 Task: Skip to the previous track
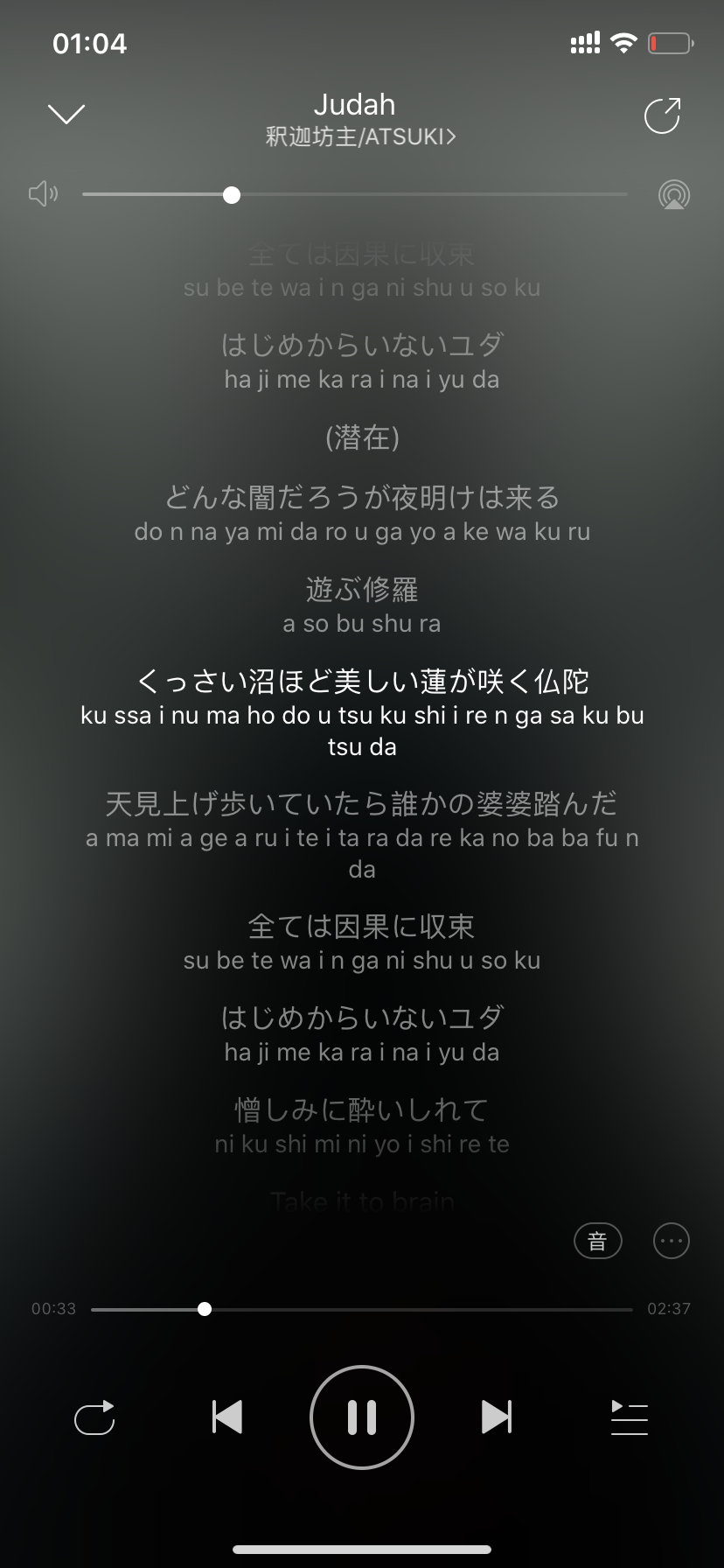(227, 1417)
